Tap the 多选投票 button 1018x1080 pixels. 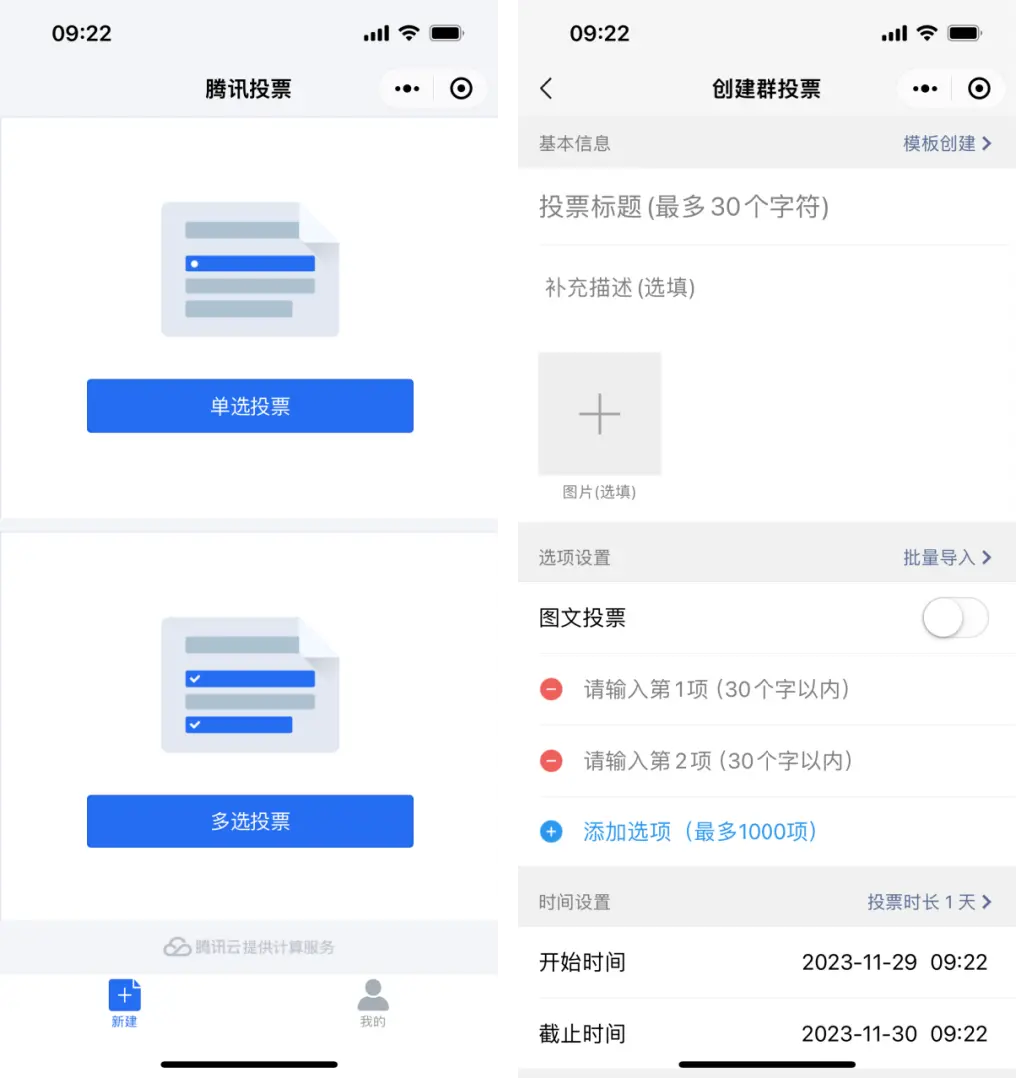click(x=249, y=820)
